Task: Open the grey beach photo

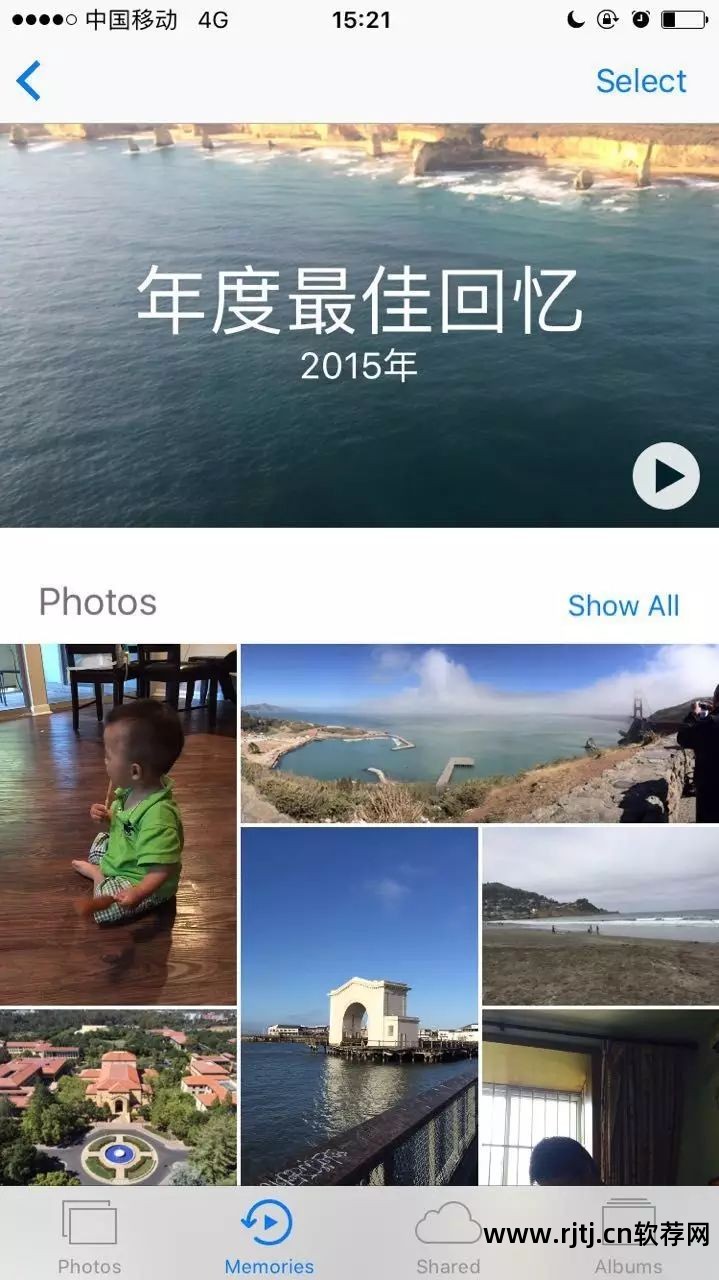Action: (600, 915)
